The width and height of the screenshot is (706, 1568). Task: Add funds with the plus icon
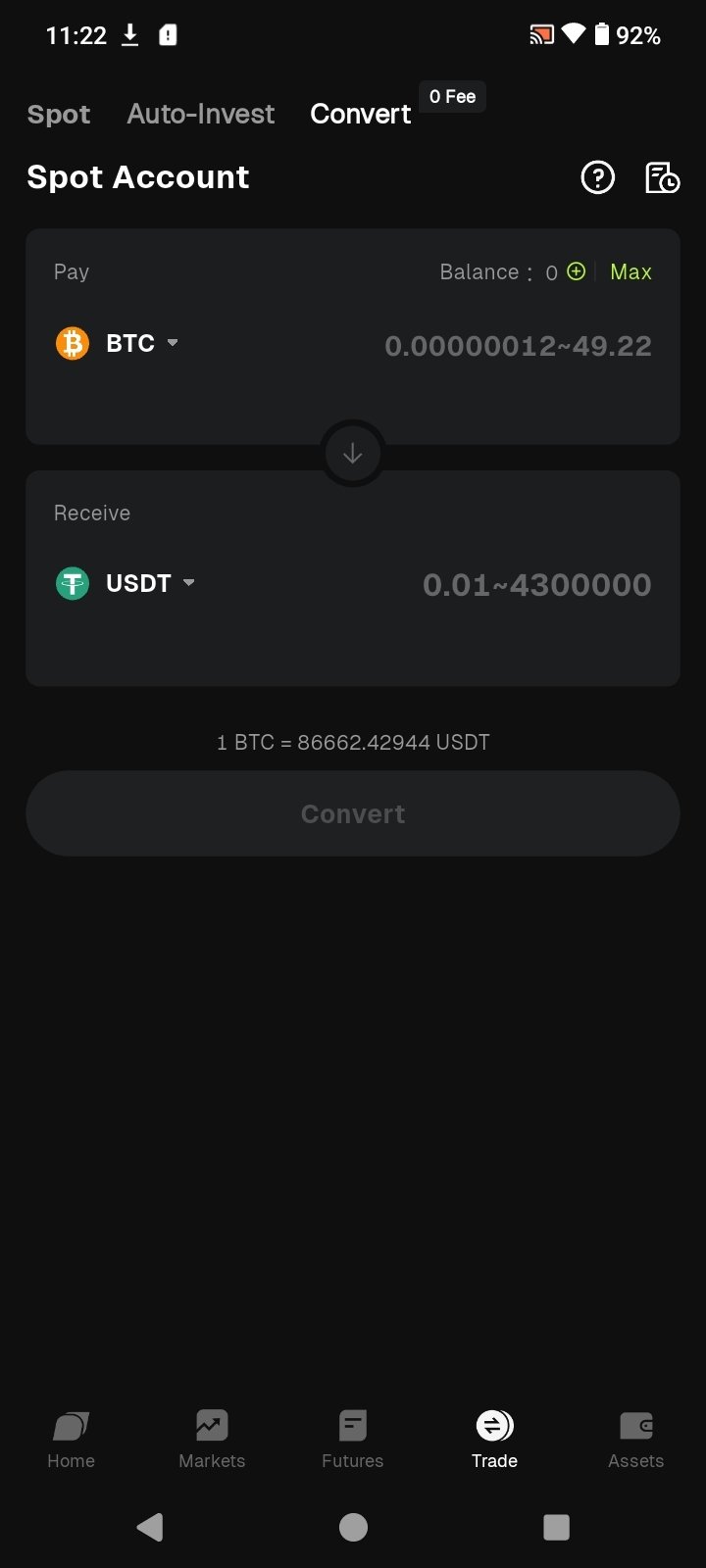click(577, 271)
